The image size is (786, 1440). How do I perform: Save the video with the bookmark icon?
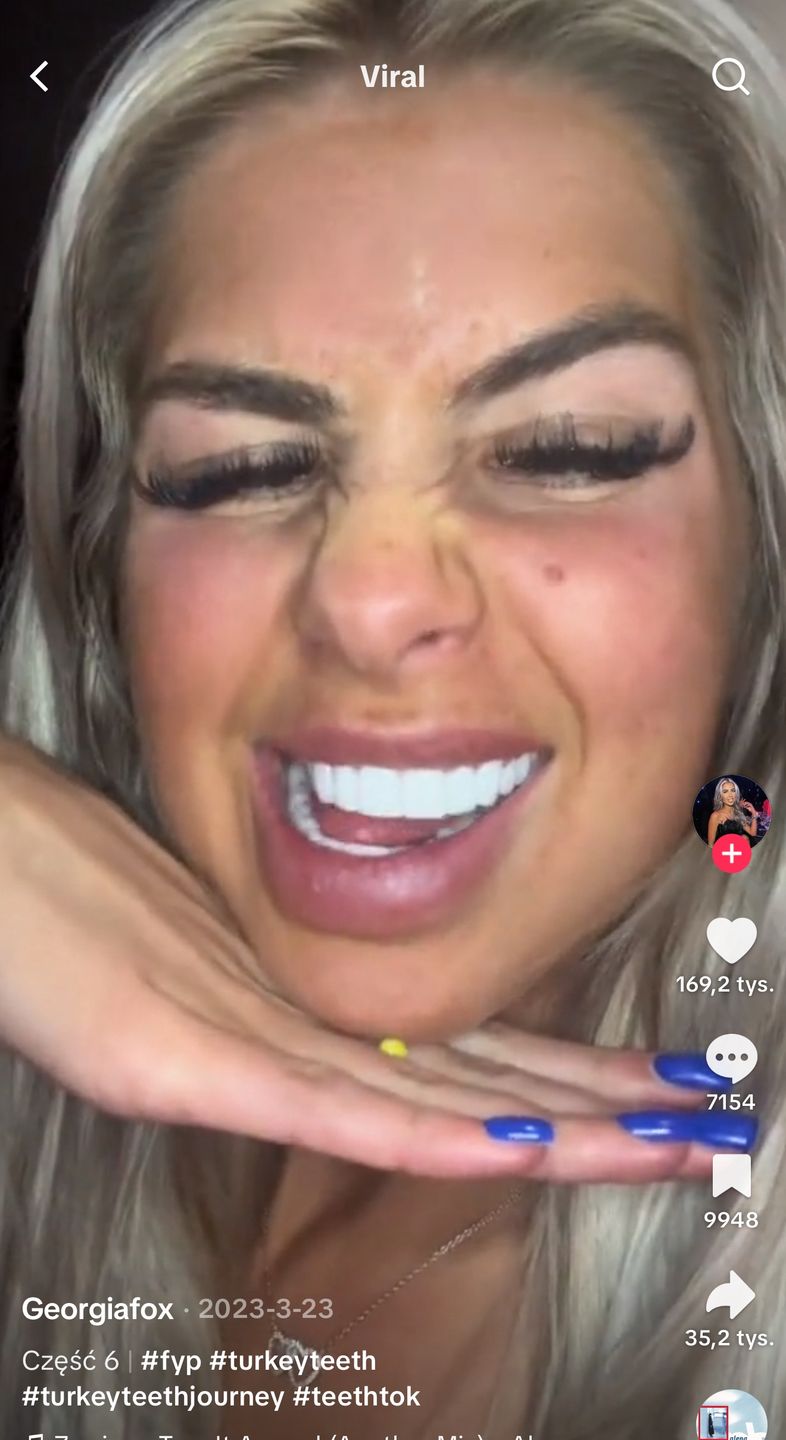pyautogui.click(x=731, y=1176)
